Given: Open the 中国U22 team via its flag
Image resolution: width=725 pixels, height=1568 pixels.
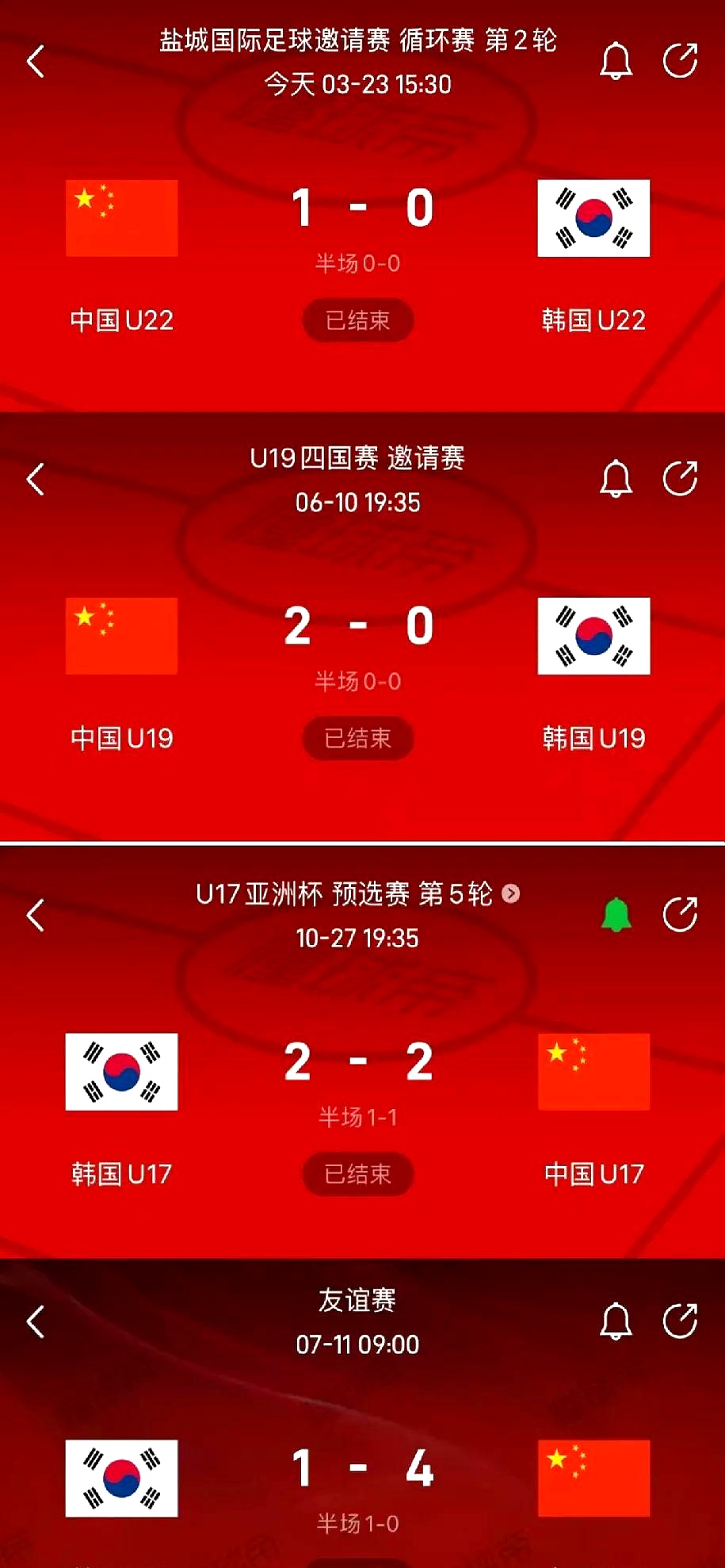Looking at the screenshot, I should 121,219.
